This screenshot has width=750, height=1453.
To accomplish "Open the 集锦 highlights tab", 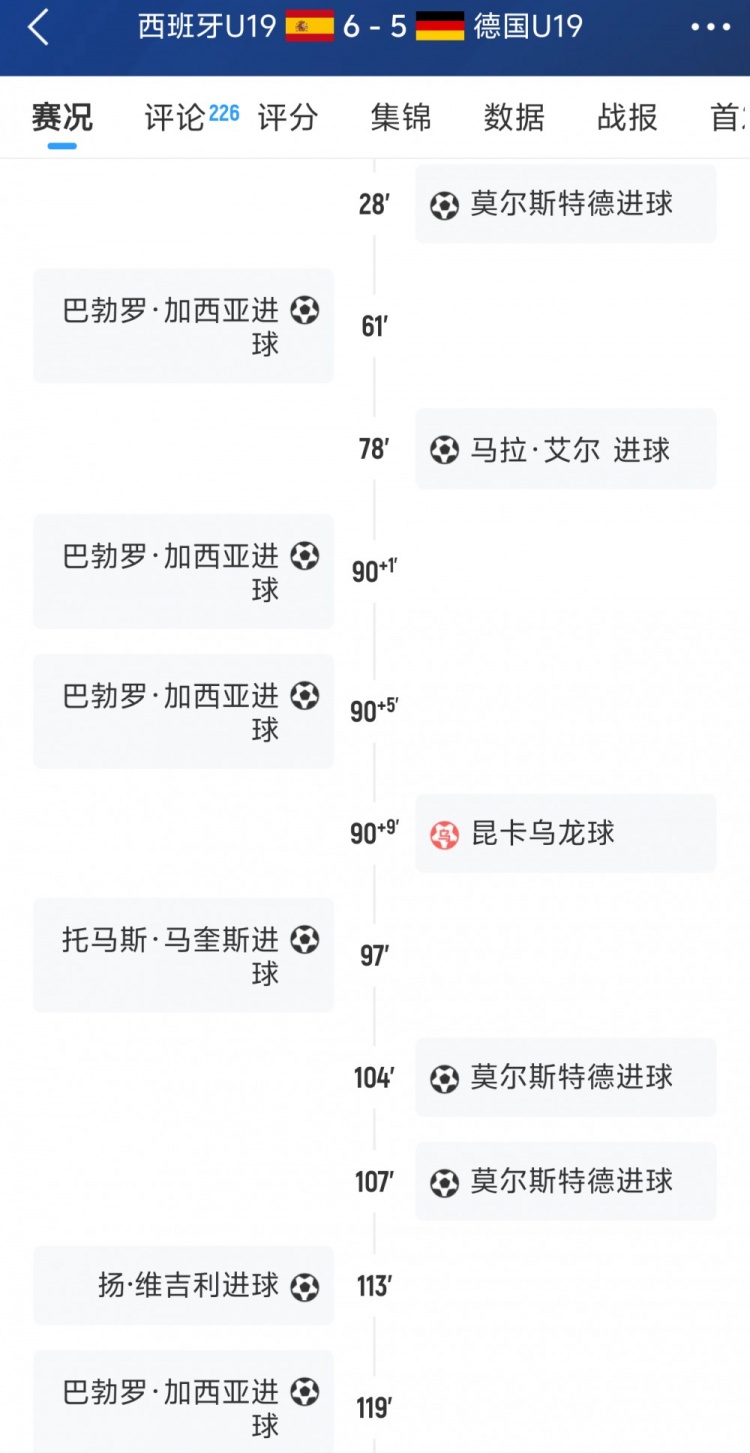I will [x=401, y=117].
